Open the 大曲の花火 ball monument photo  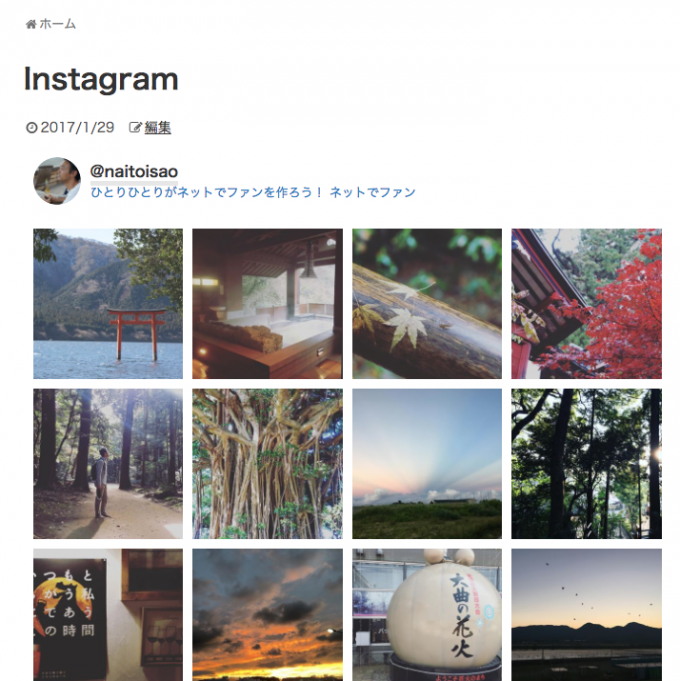[427, 614]
